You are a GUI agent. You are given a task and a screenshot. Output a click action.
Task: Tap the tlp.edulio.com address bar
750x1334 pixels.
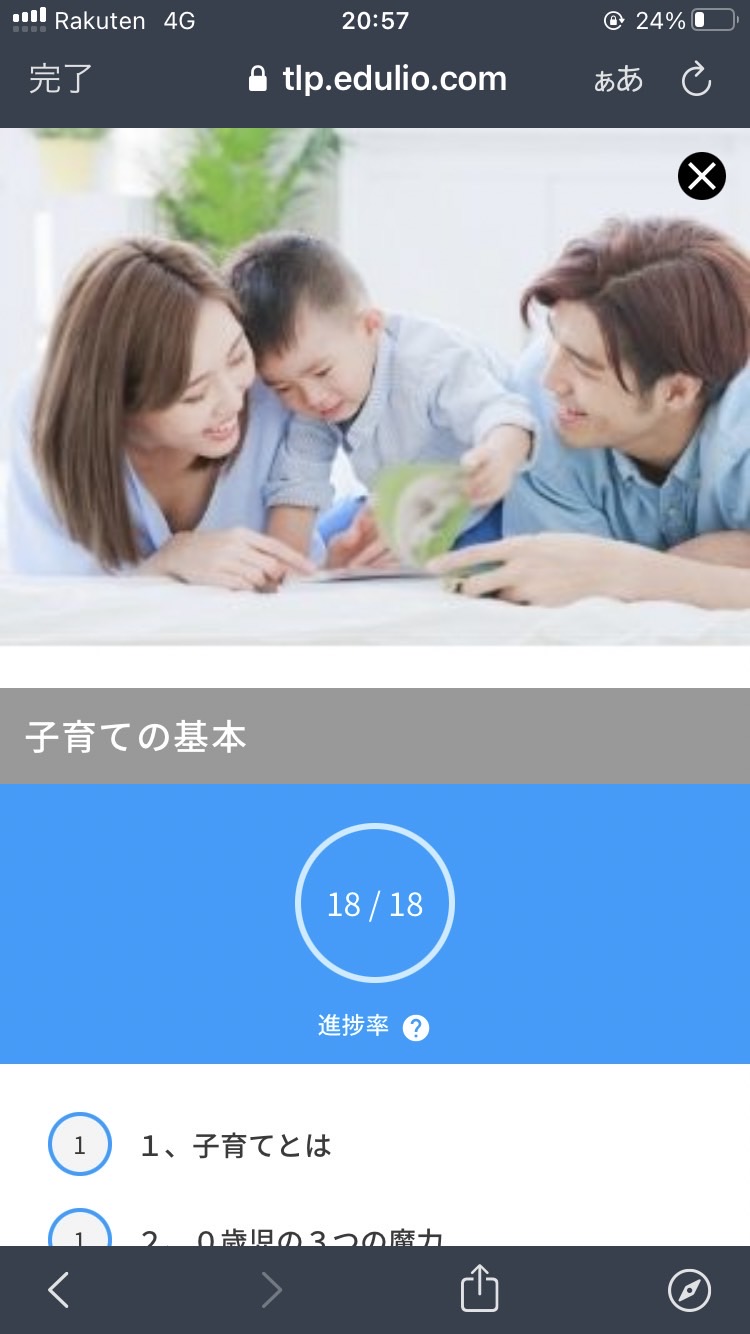[x=378, y=79]
